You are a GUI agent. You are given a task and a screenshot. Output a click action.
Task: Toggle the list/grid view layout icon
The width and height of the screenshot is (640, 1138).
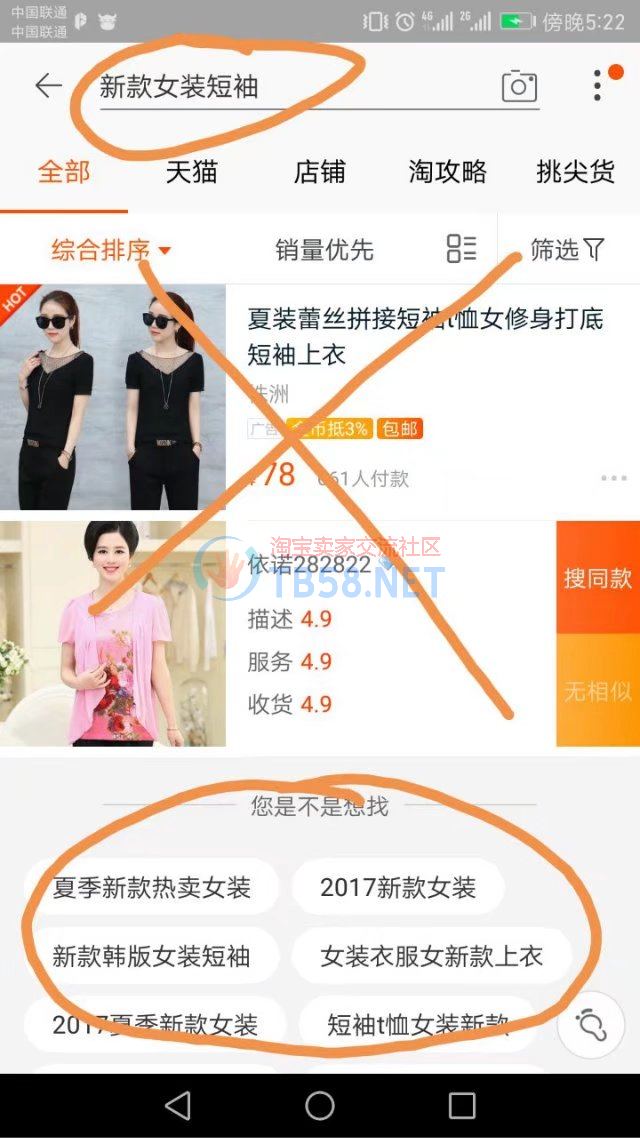[461, 249]
